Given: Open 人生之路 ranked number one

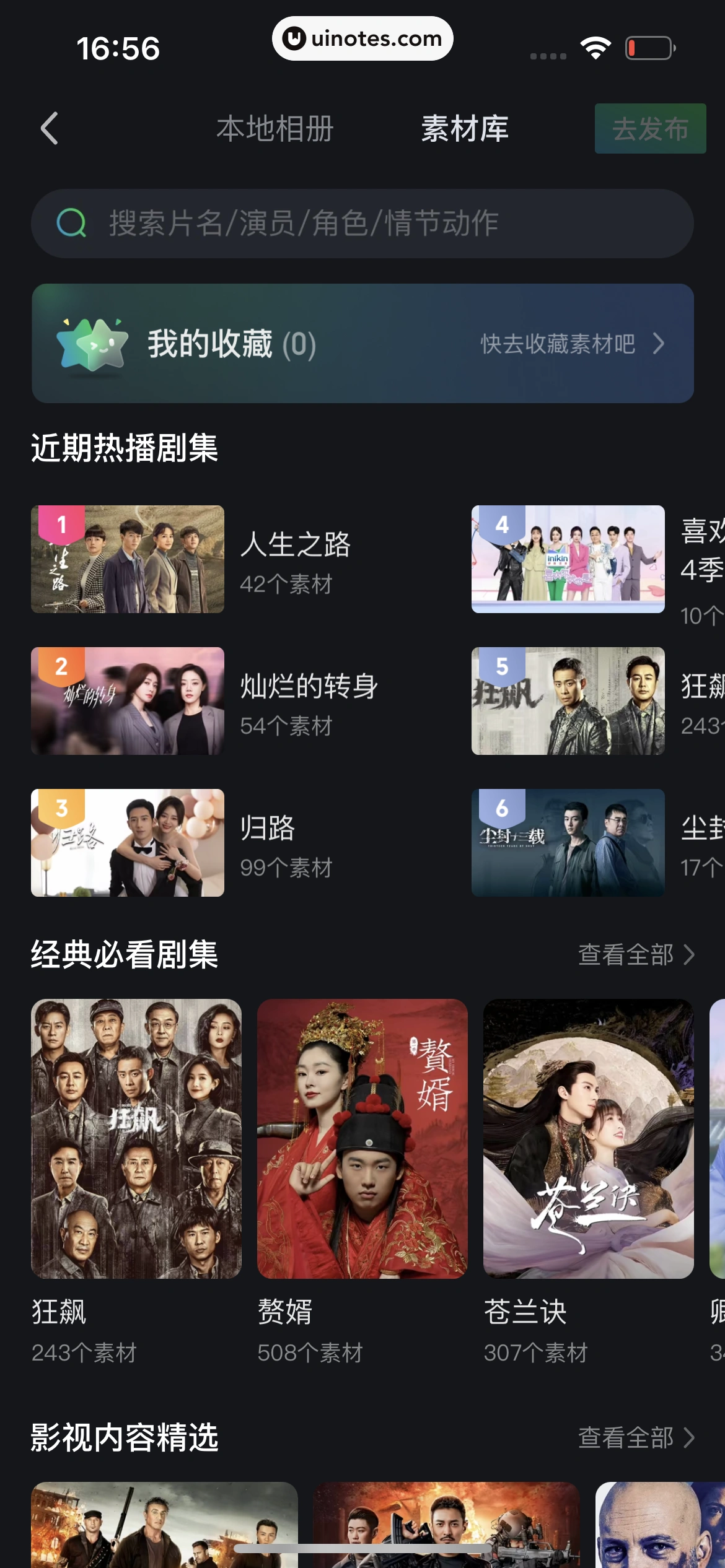Looking at the screenshot, I should [128, 559].
